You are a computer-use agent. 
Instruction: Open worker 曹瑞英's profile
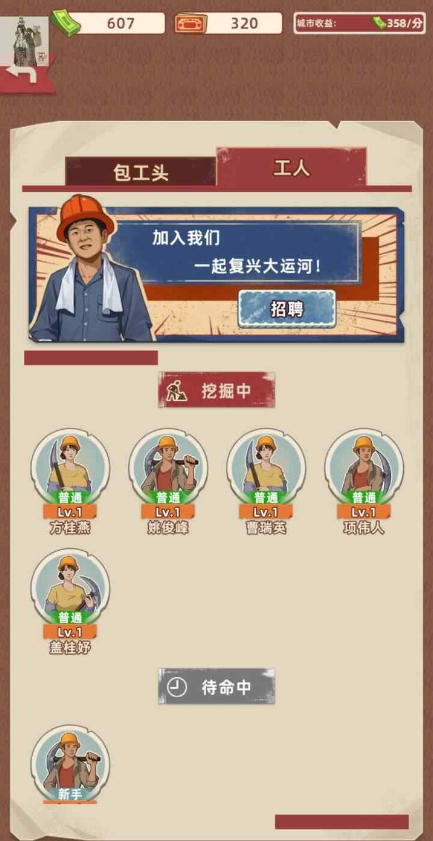pyautogui.click(x=266, y=481)
